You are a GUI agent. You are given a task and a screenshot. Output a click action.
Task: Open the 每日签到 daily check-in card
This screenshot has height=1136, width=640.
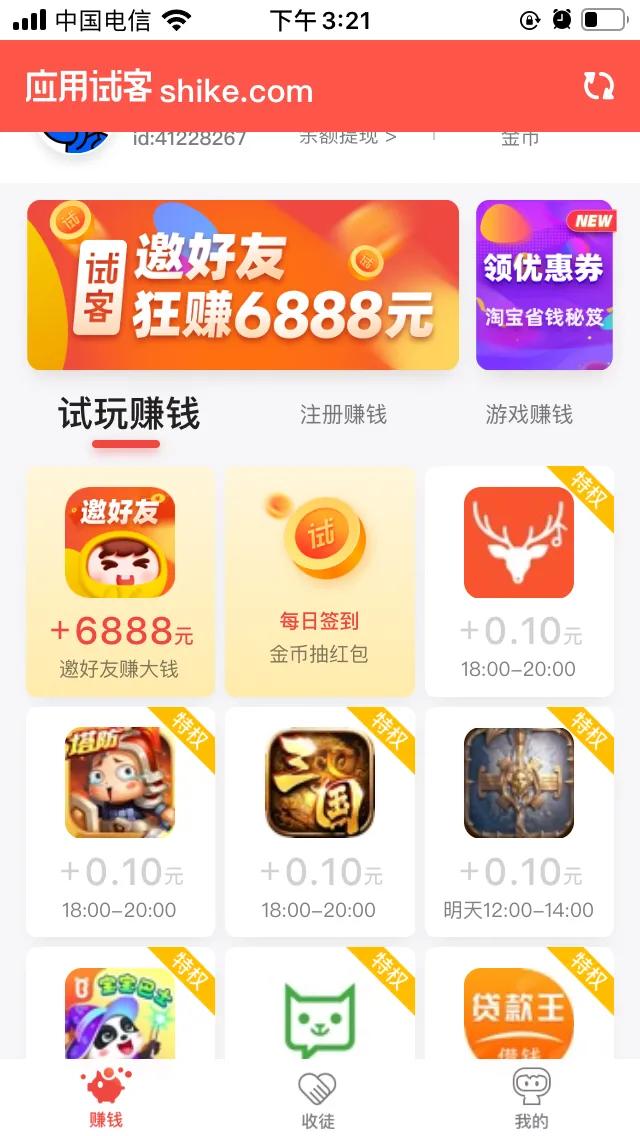(320, 581)
